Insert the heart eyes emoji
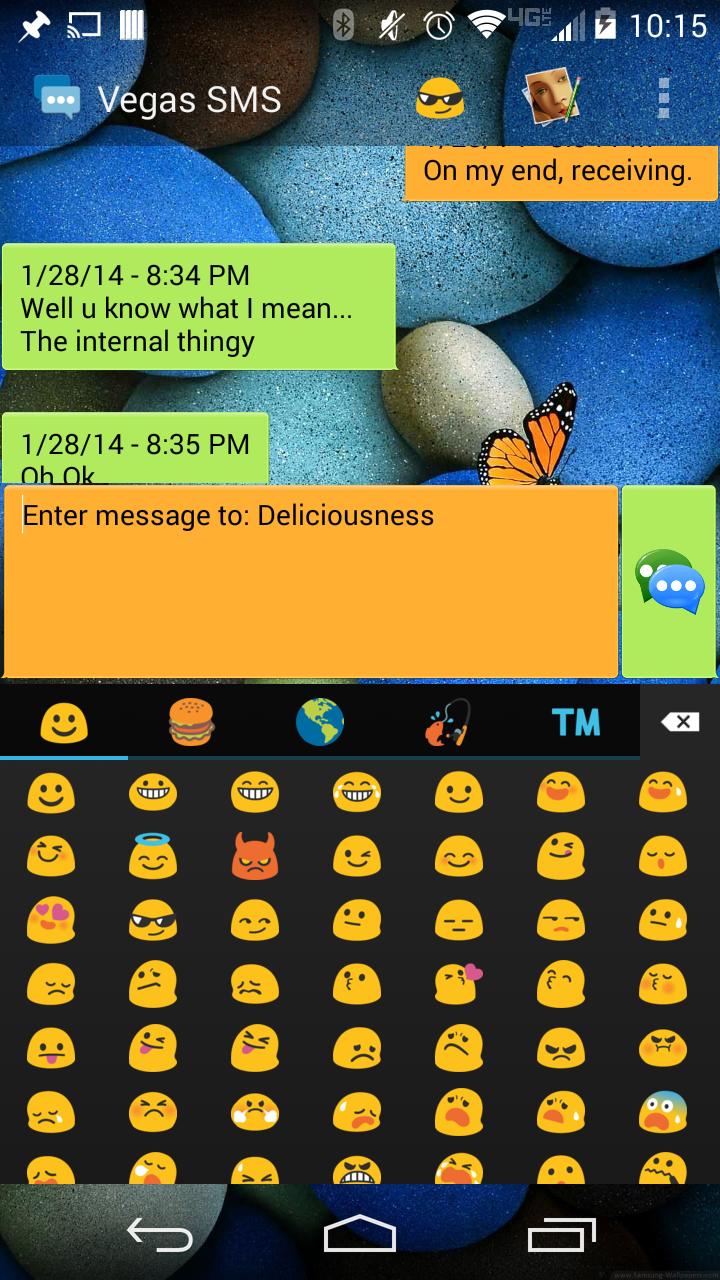The height and width of the screenshot is (1280, 720). pyautogui.click(x=51, y=920)
